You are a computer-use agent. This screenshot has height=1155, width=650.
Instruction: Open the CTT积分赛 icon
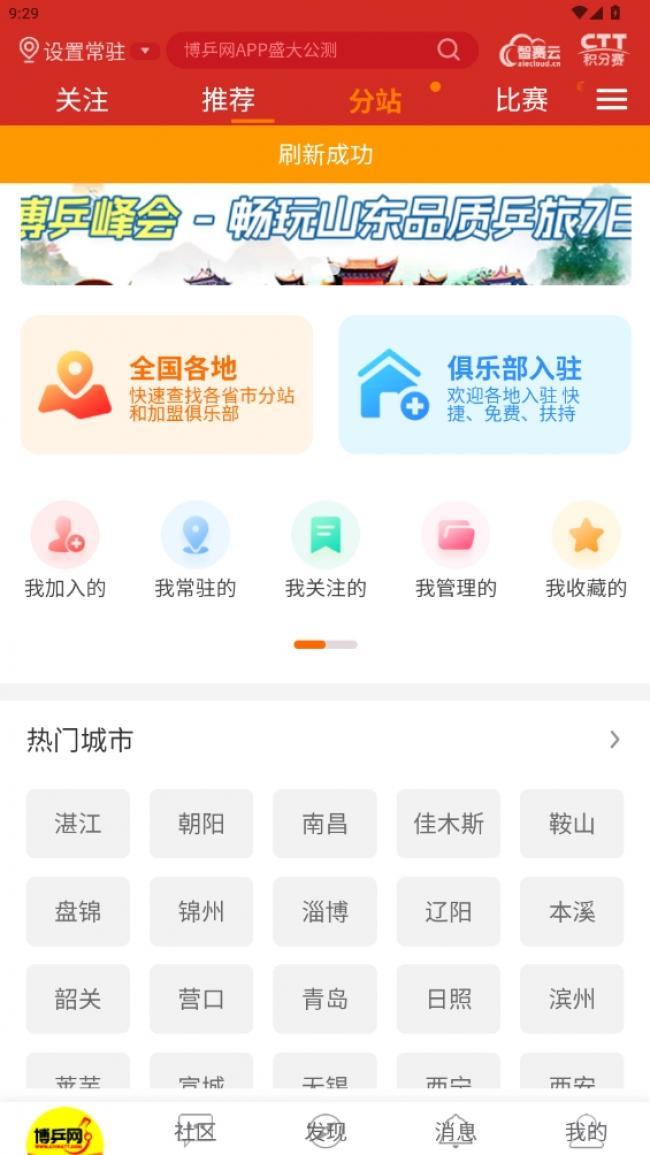pos(603,50)
